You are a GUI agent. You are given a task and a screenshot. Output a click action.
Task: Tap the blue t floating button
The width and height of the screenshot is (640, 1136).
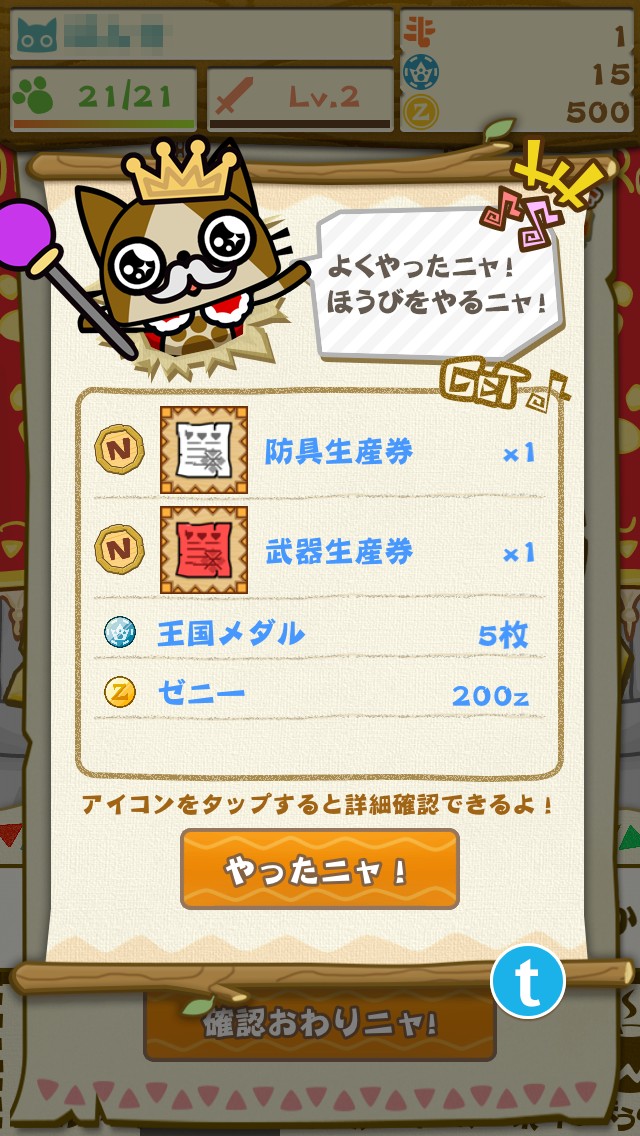click(x=527, y=981)
